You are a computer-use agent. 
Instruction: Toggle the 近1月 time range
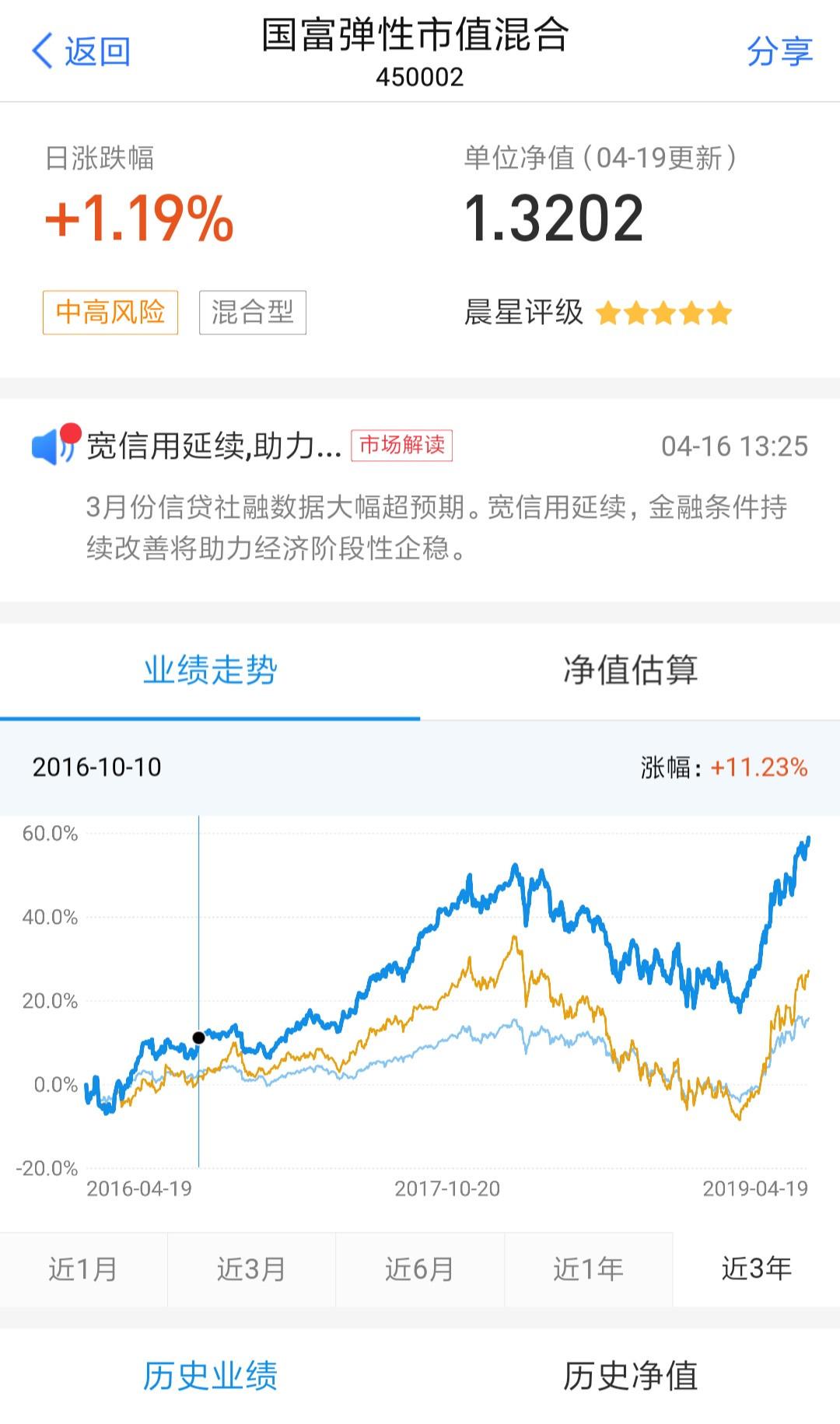tap(82, 1268)
